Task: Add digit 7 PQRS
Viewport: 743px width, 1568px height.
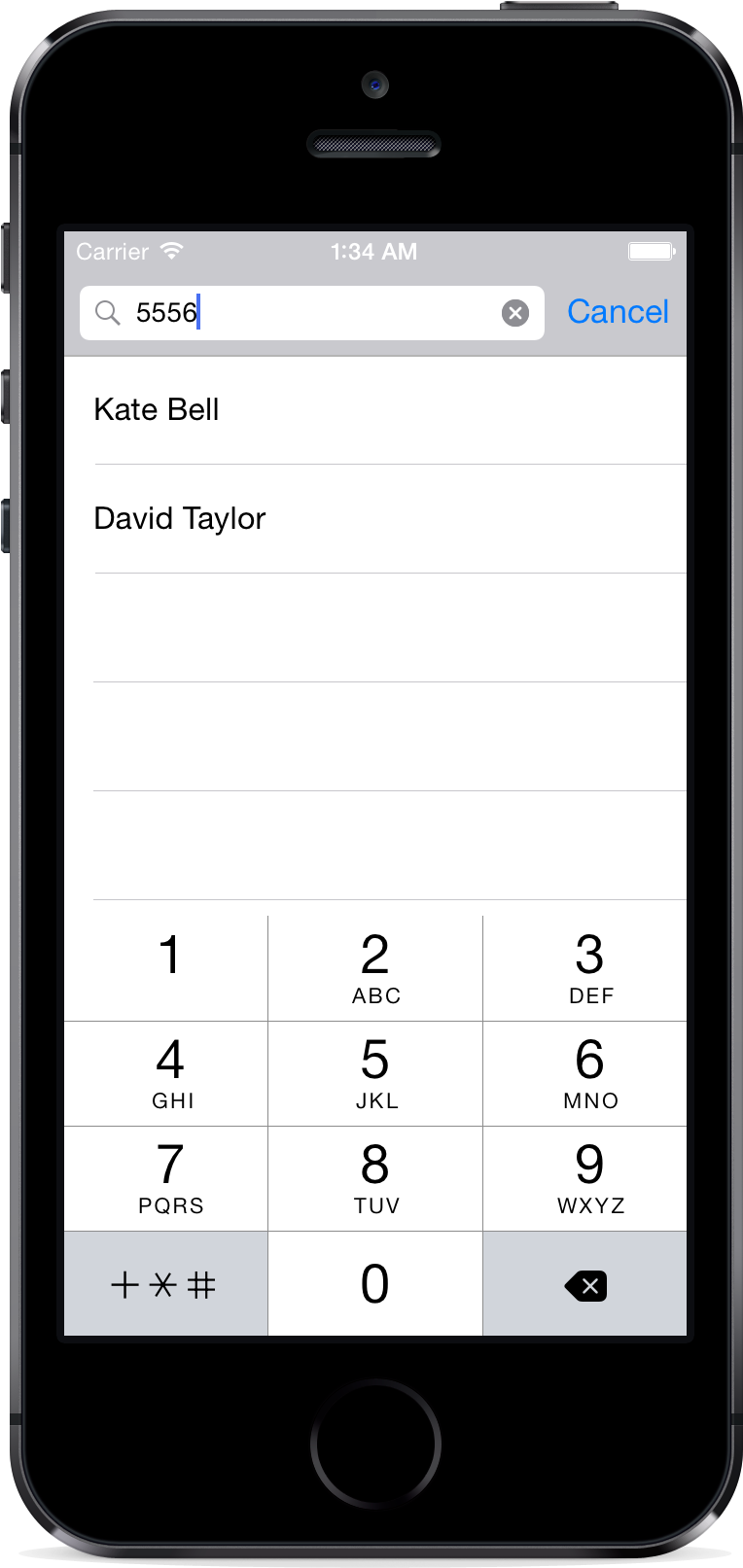Action: click(167, 1178)
